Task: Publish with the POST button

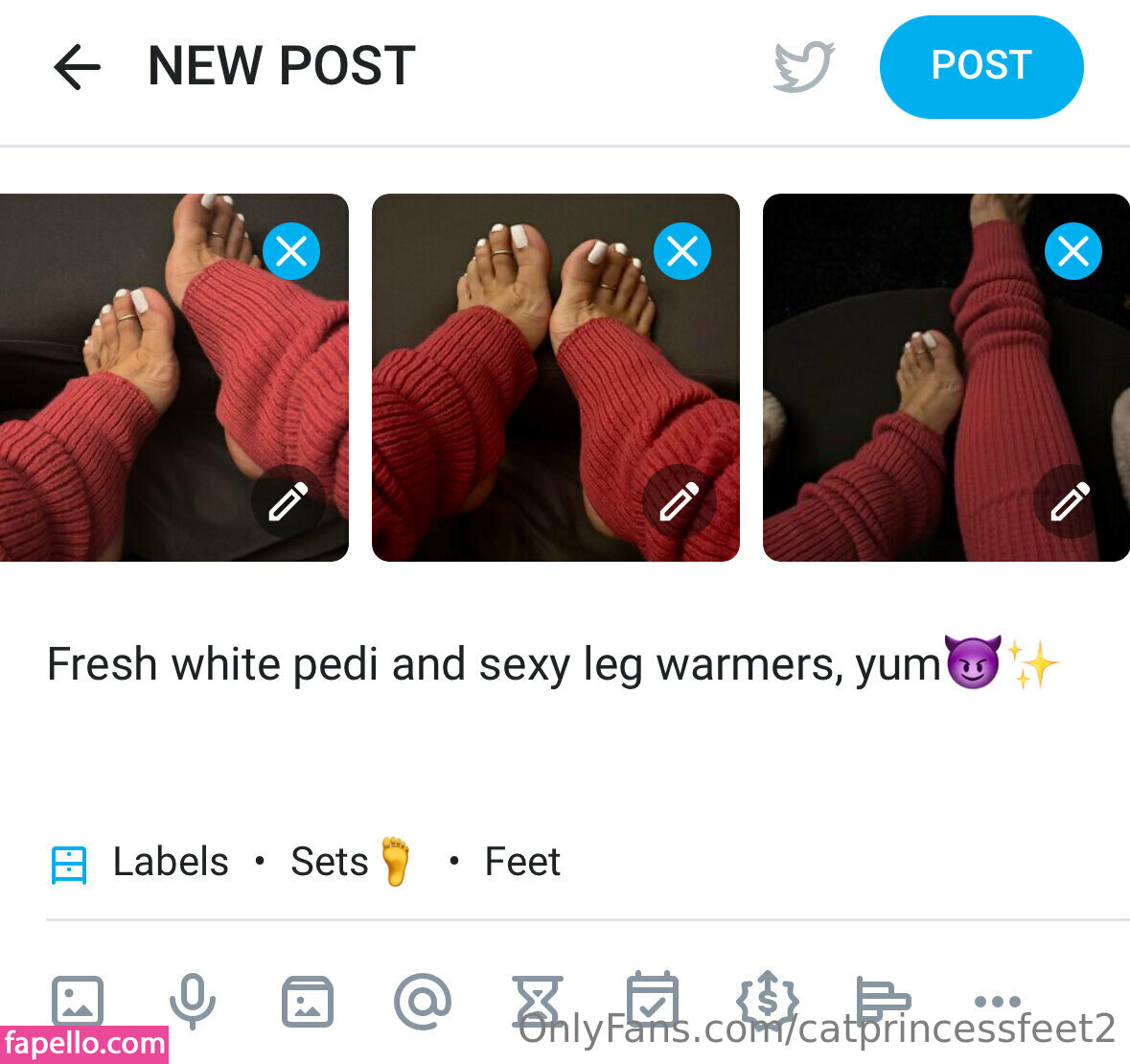Action: 980,67
